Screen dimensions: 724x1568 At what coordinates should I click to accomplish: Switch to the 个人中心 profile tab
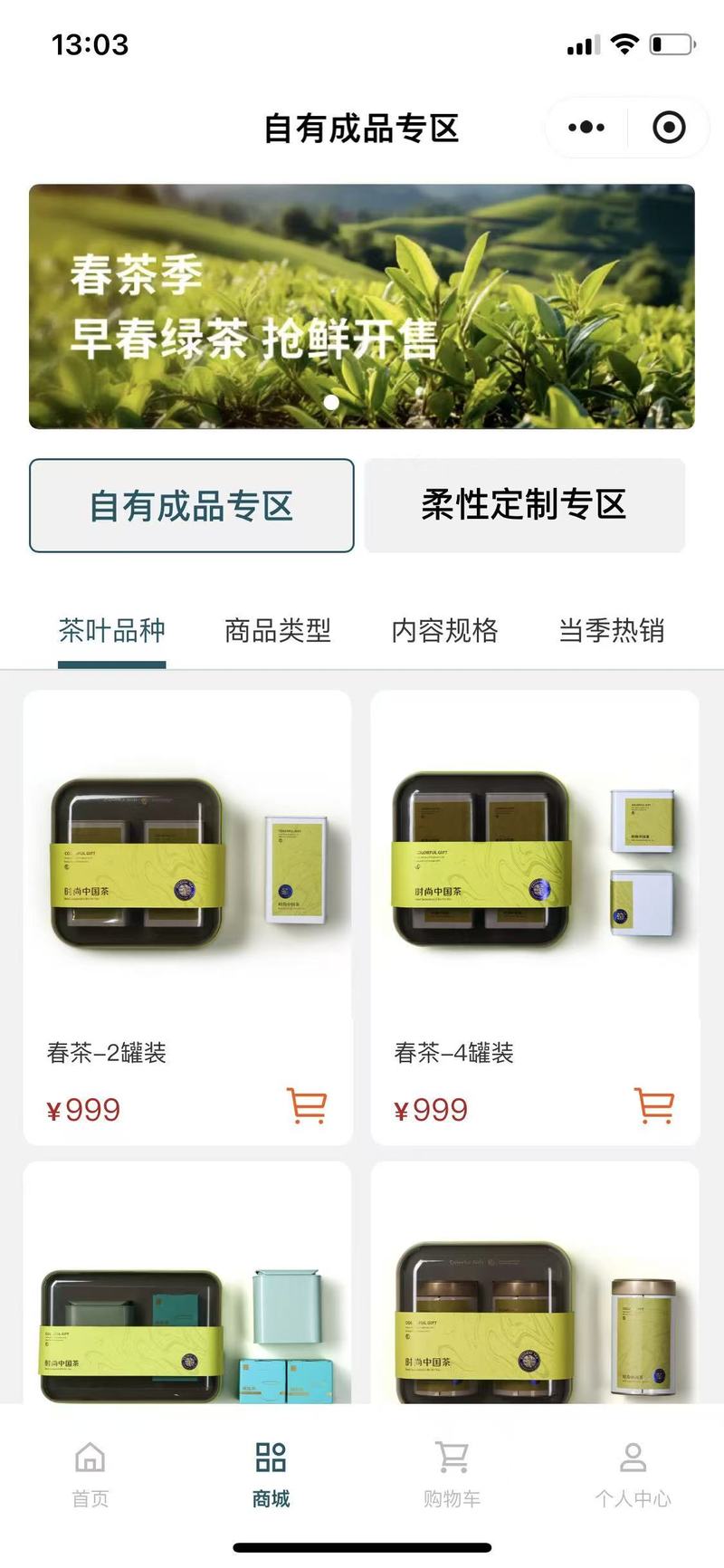tap(633, 1474)
